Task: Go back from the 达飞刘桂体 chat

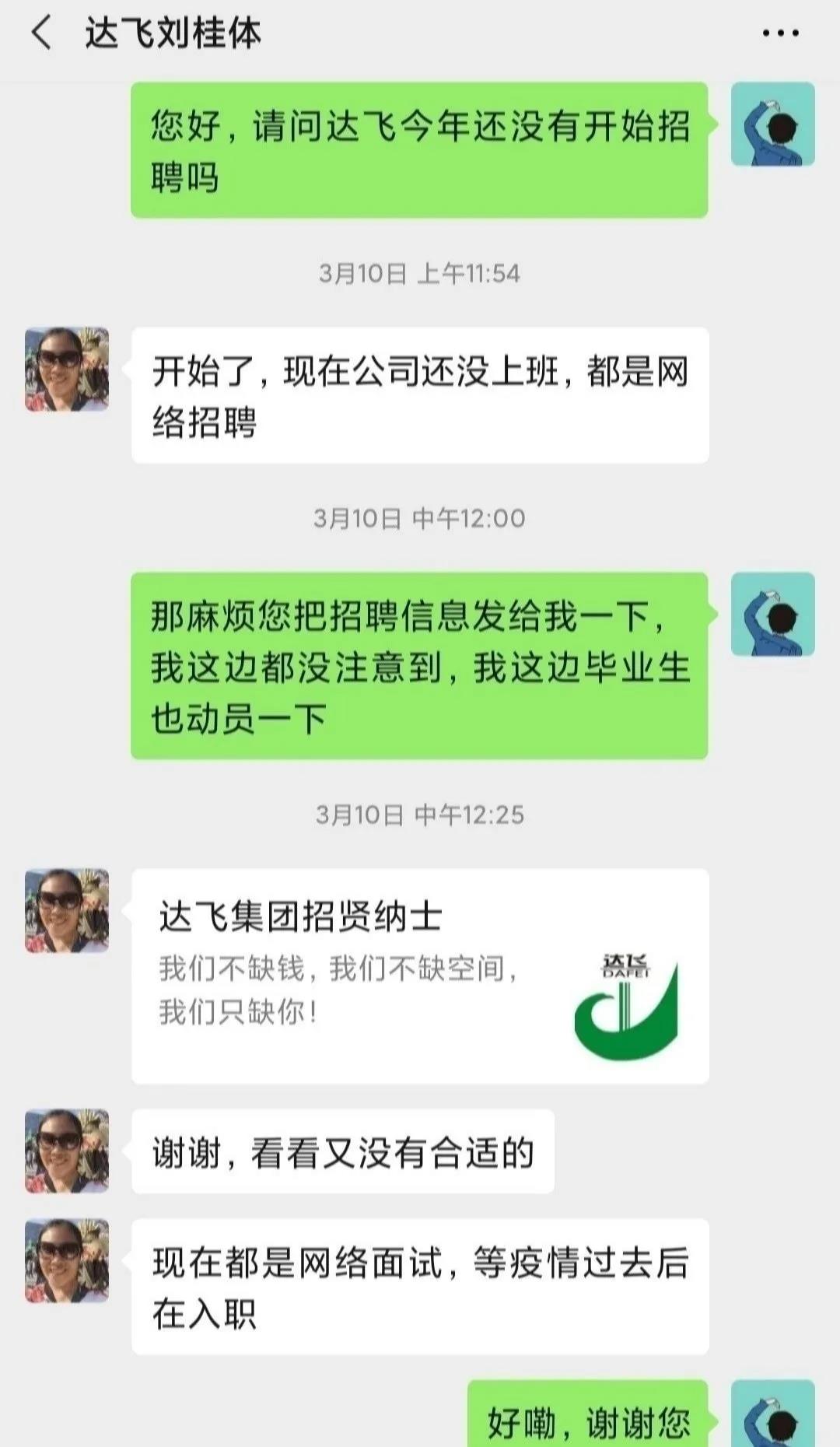Action: coord(41,33)
